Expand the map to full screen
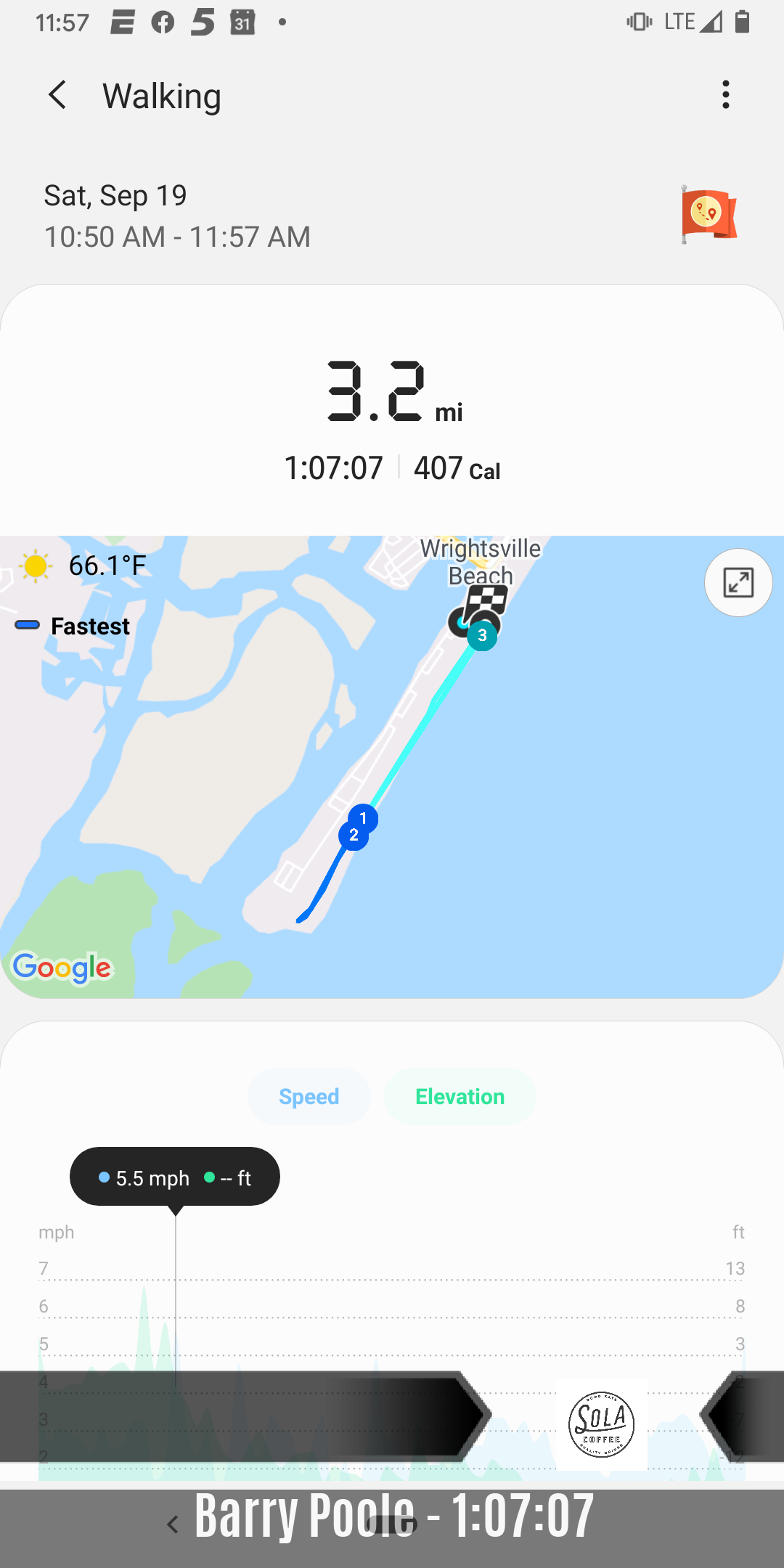Image resolution: width=784 pixels, height=1568 pixels. (738, 582)
